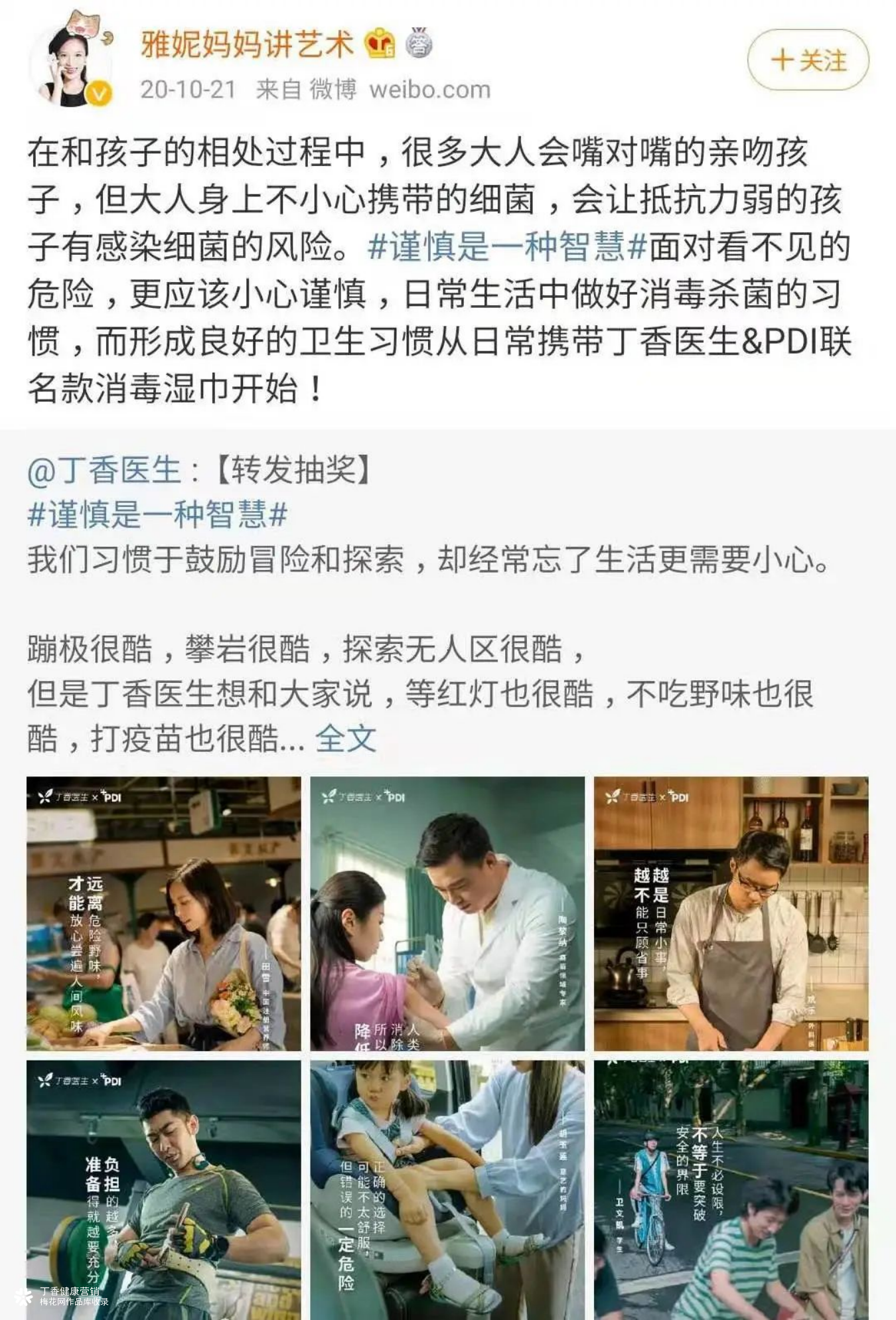Follow 雅妮妈妈讲艺术 with the 关注 button
The image size is (896, 1320).
(x=808, y=60)
